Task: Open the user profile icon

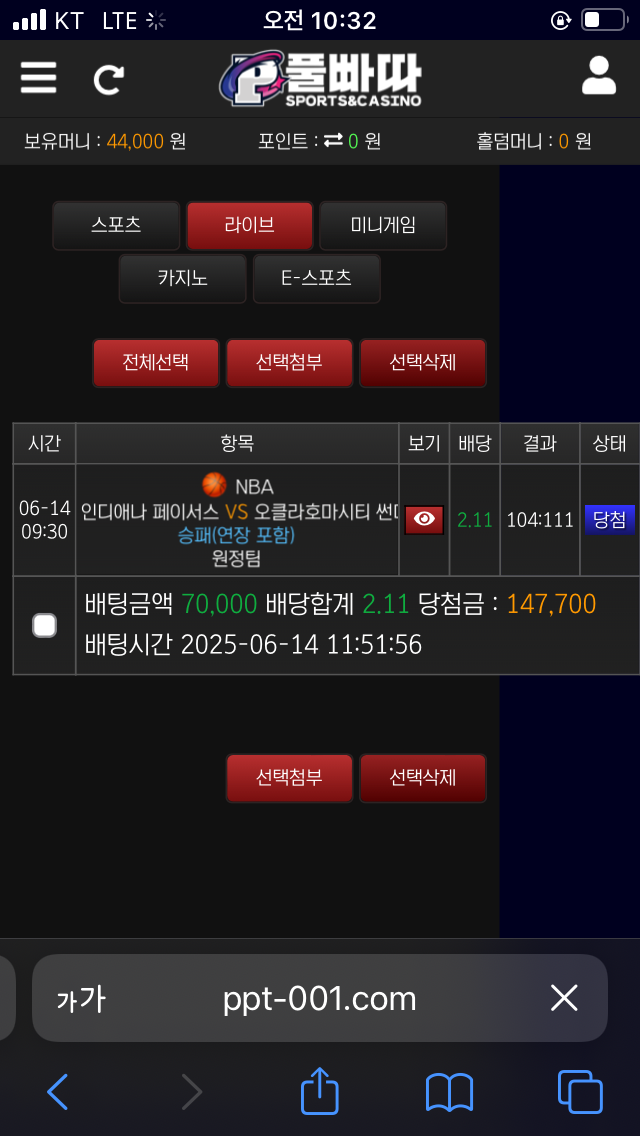Action: coord(598,76)
